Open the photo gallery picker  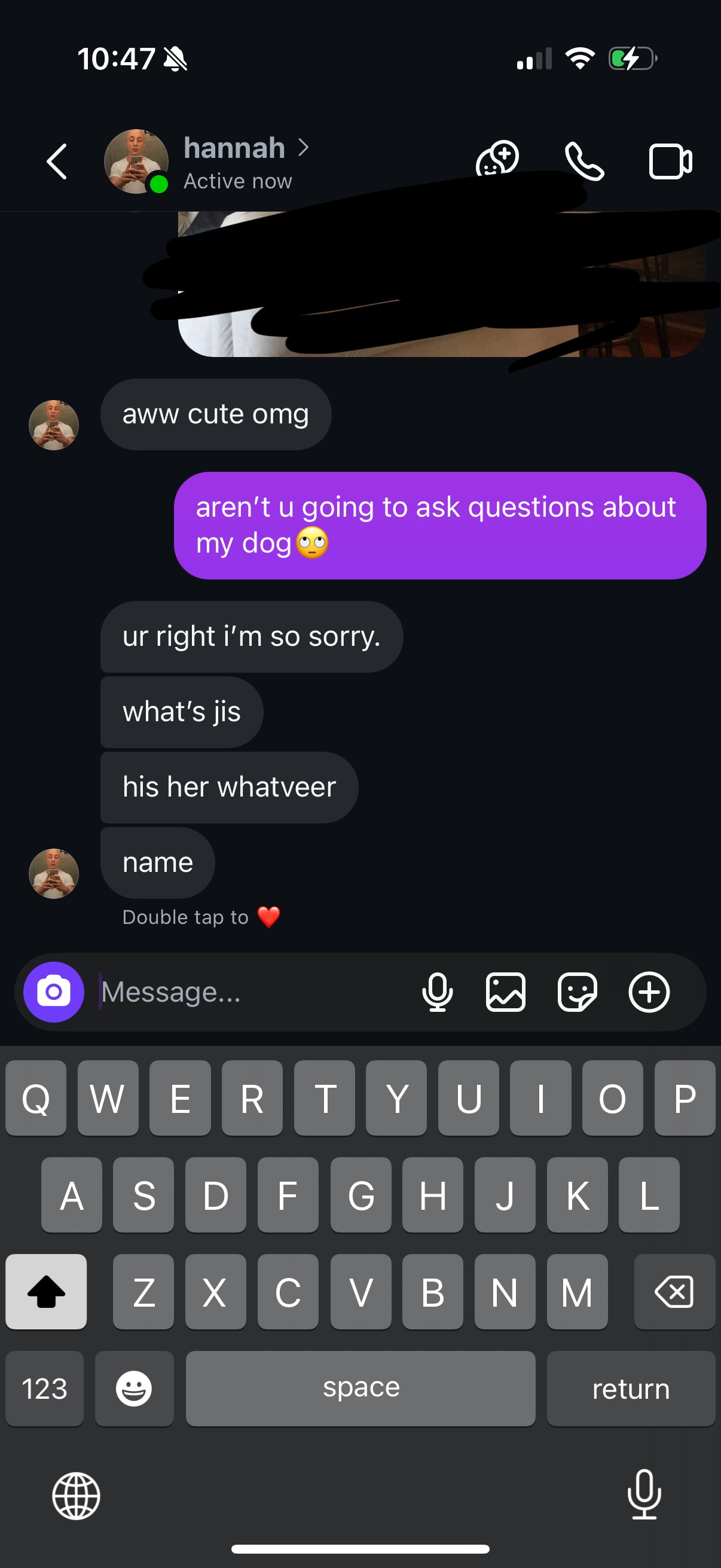click(x=505, y=992)
